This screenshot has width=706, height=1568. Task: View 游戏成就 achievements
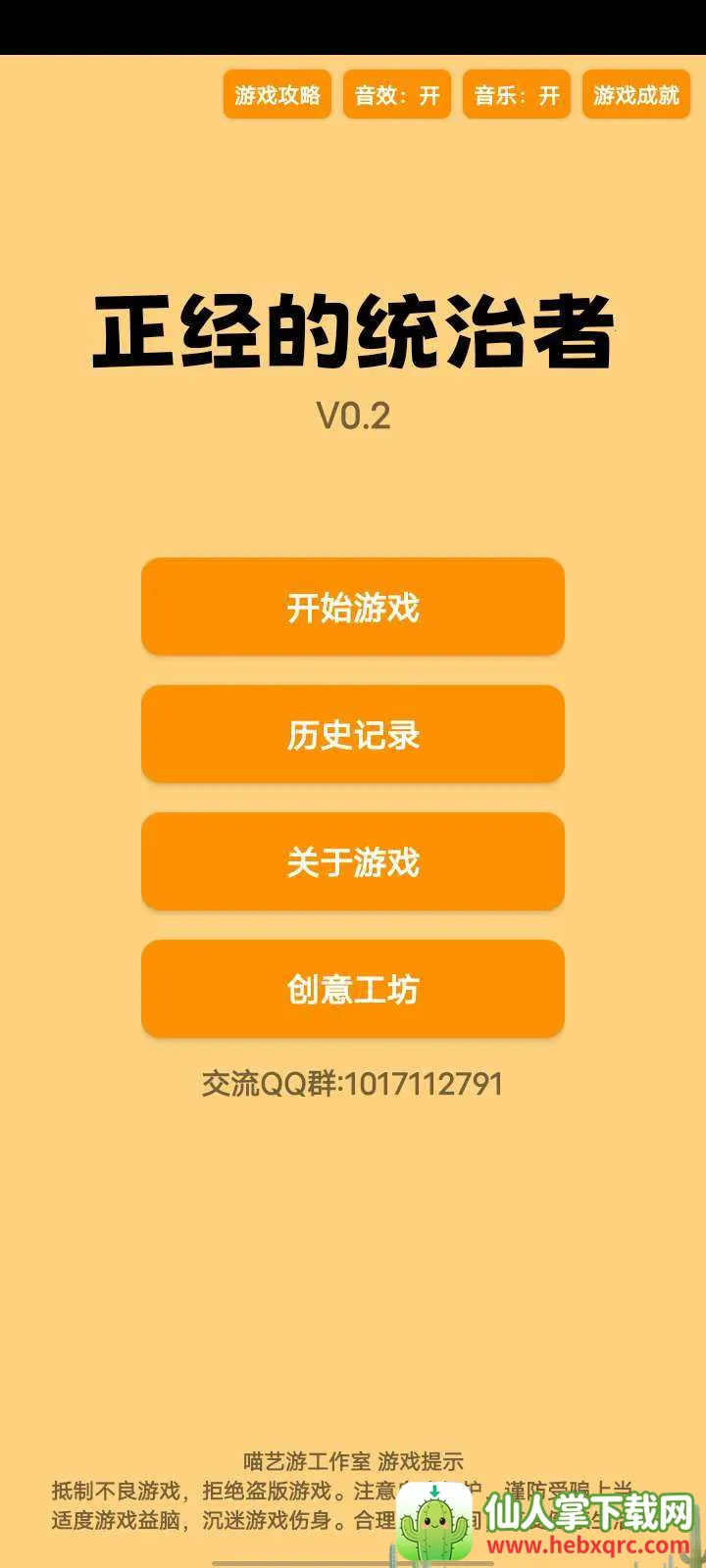point(636,95)
